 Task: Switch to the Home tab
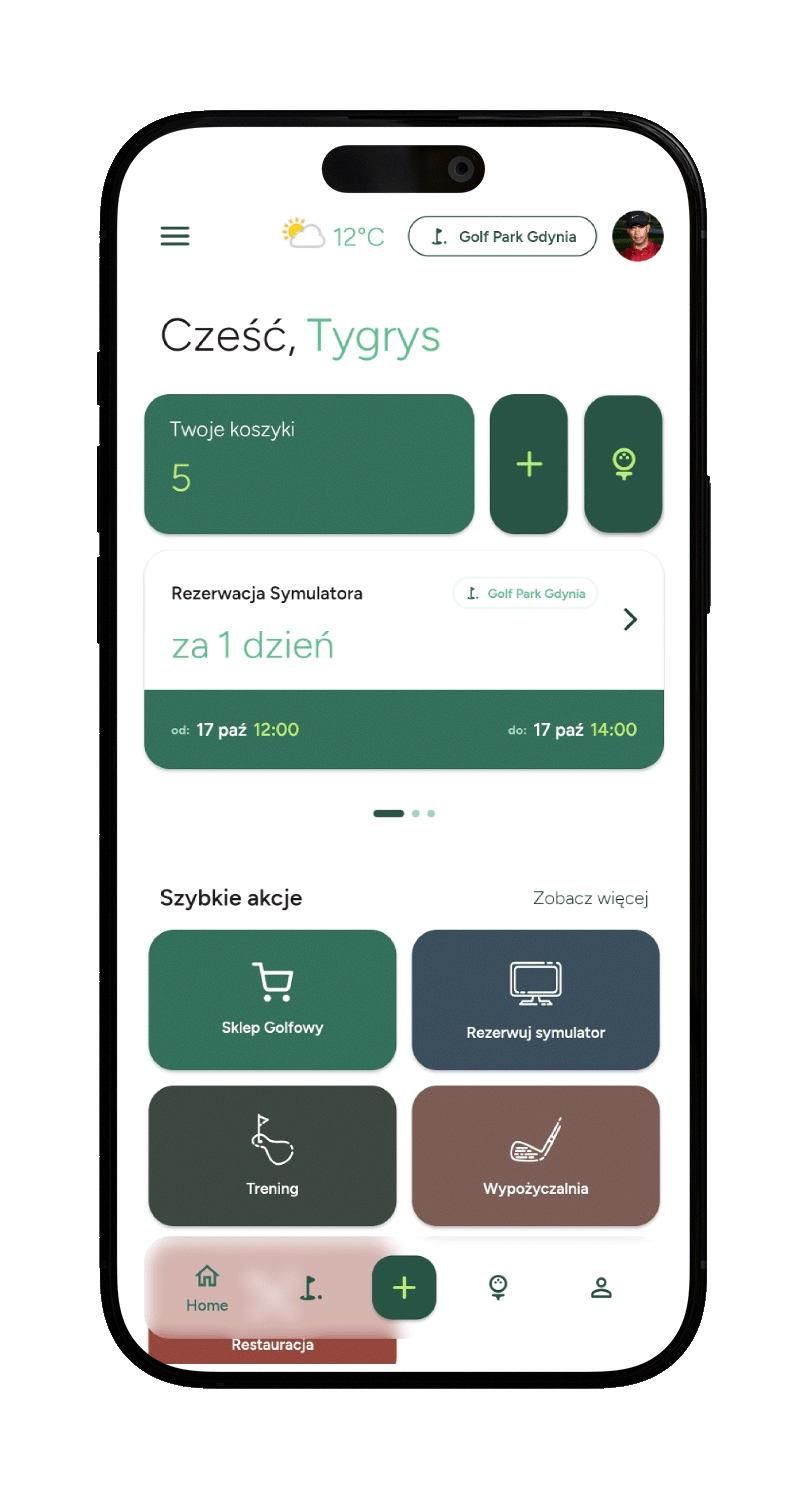click(207, 1288)
